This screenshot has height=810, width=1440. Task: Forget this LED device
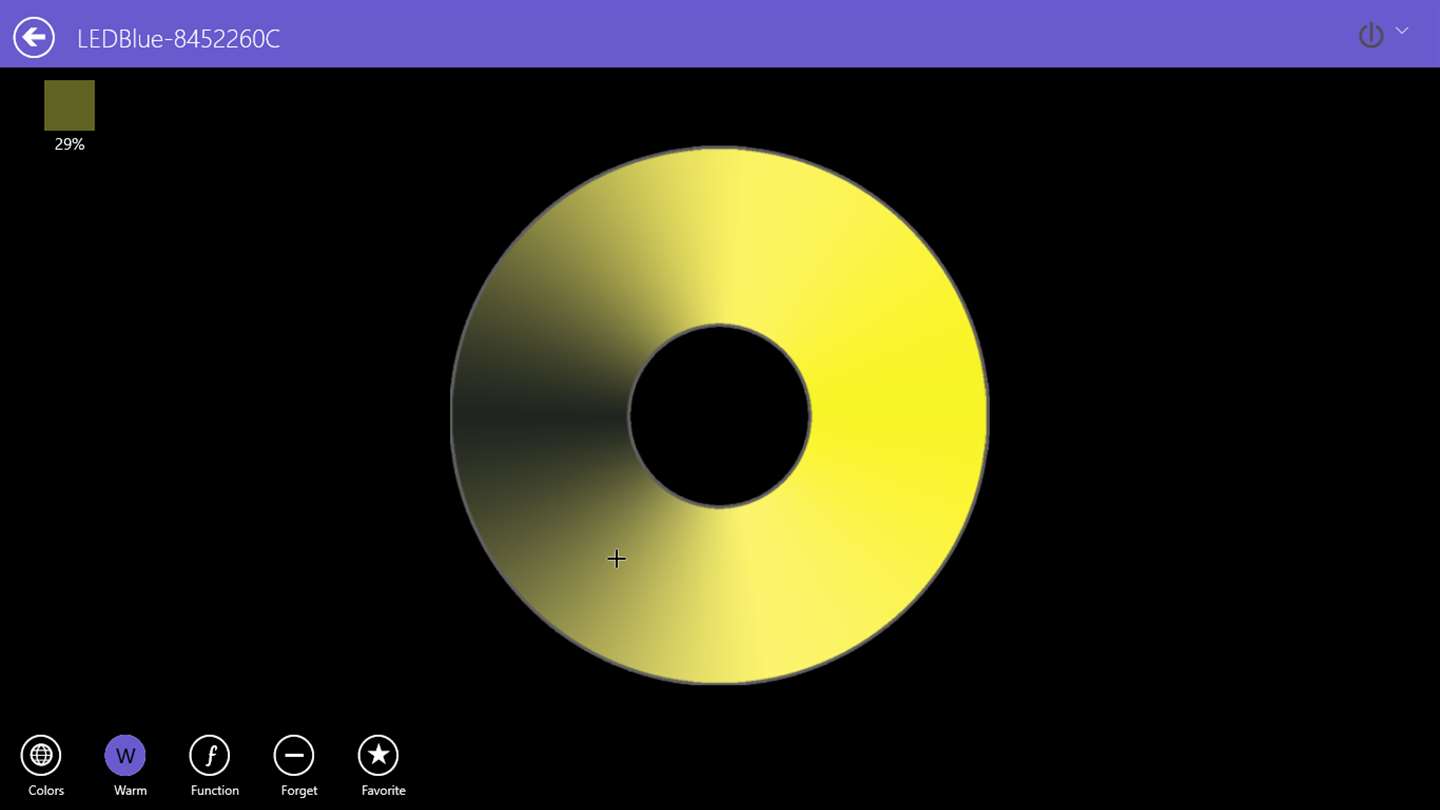tap(294, 756)
